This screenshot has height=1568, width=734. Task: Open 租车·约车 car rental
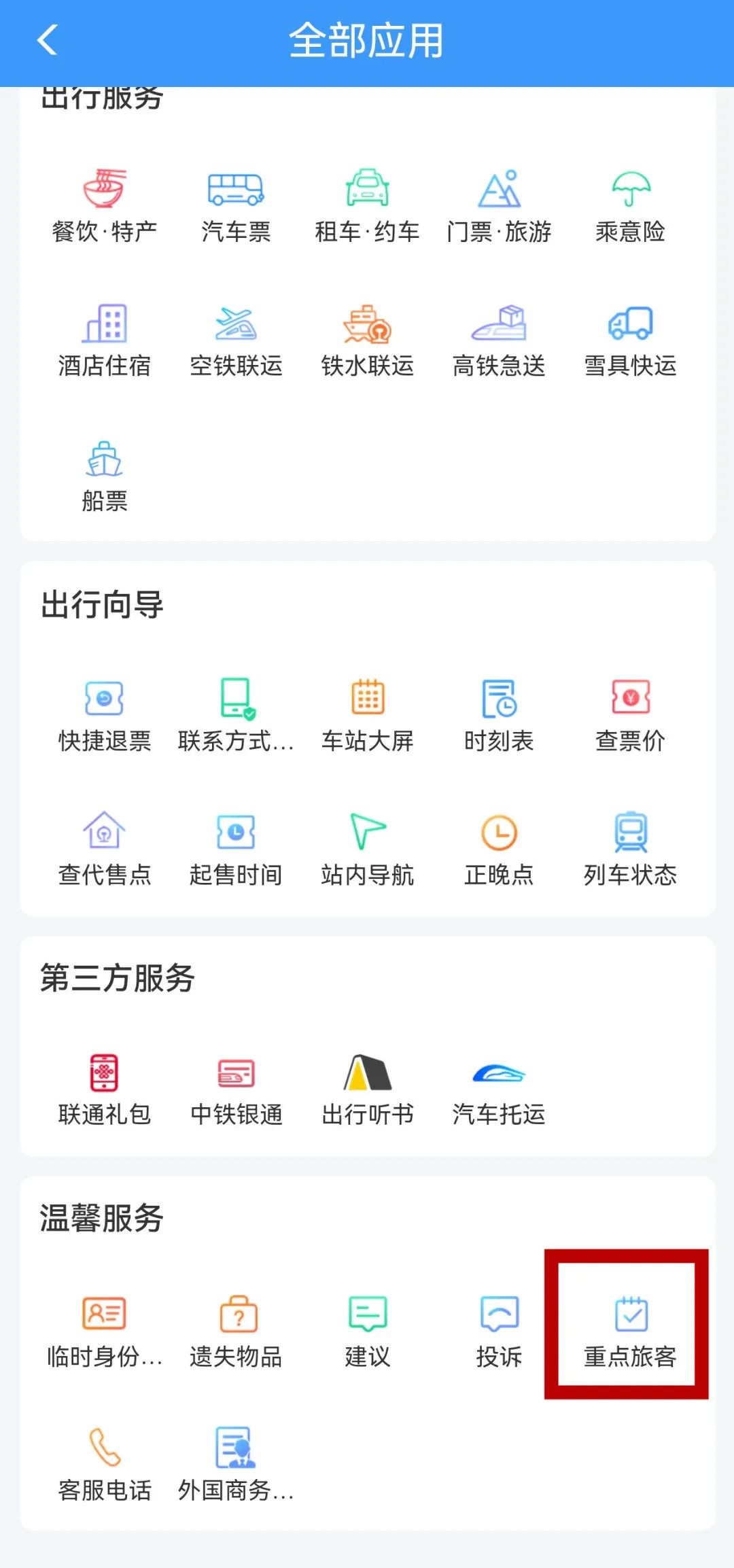click(367, 204)
